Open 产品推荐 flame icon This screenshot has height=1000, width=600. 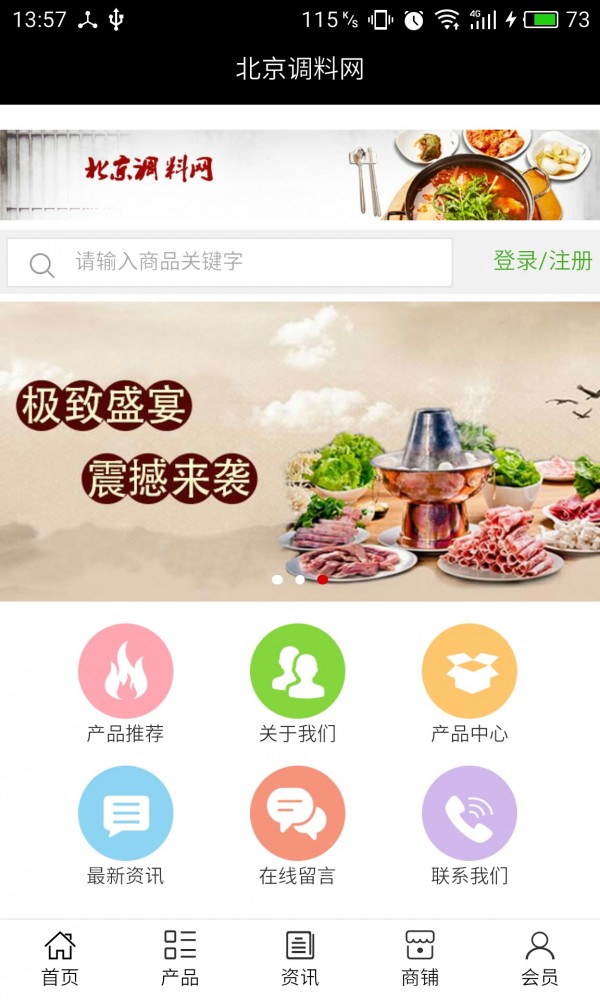tap(126, 671)
